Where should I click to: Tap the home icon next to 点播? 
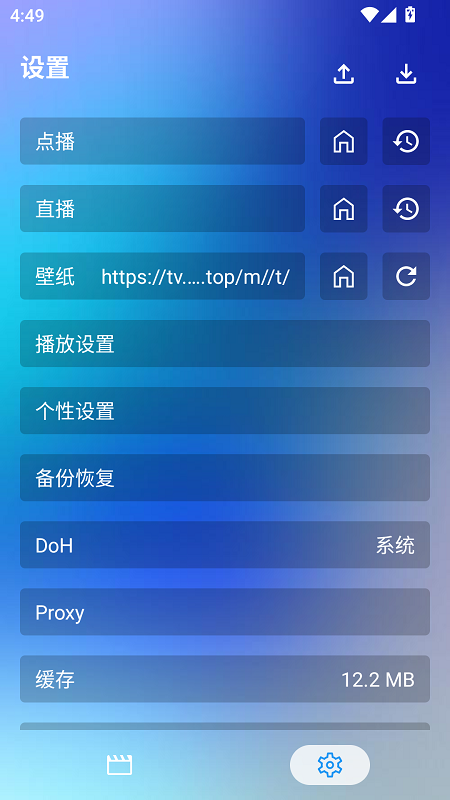[343, 141]
